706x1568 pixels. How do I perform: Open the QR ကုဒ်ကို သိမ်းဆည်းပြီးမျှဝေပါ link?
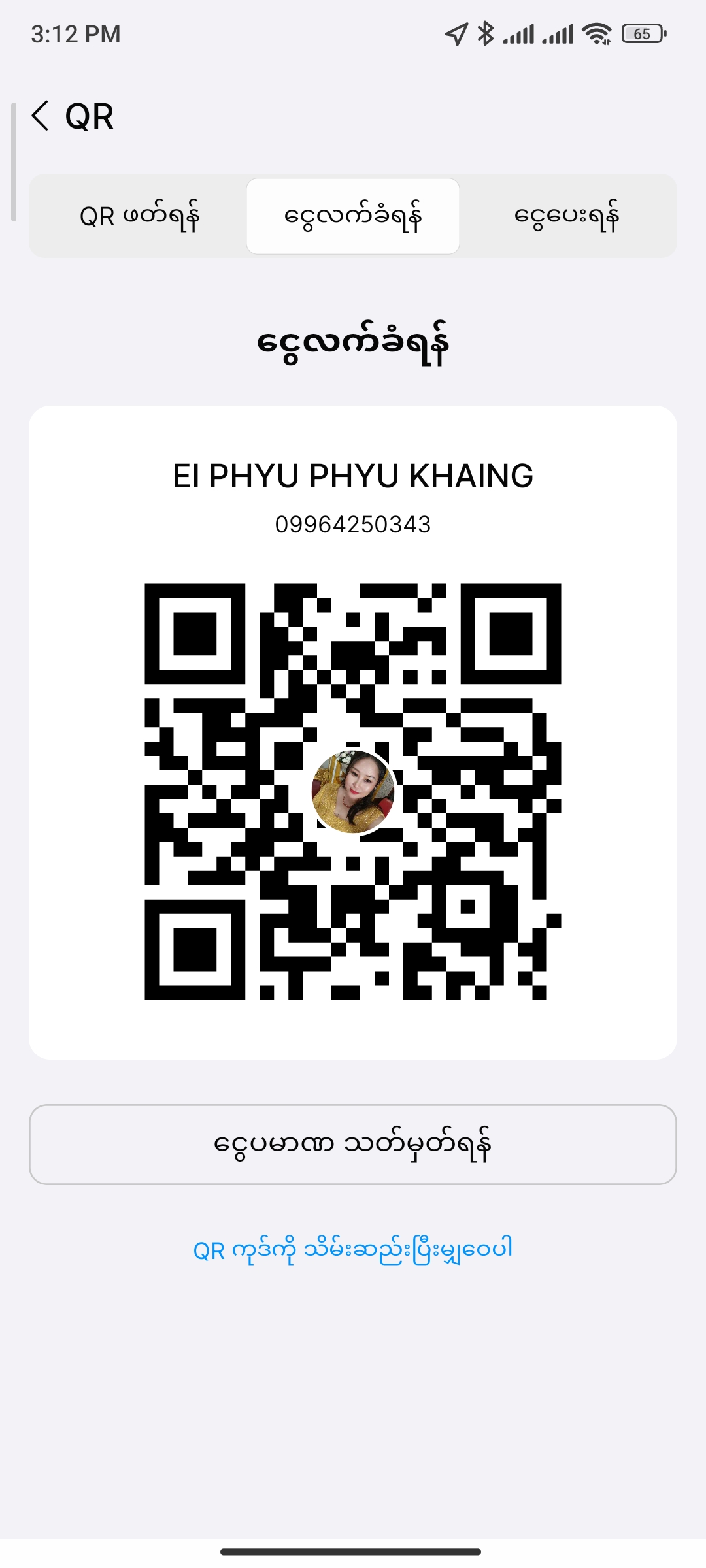(353, 1249)
